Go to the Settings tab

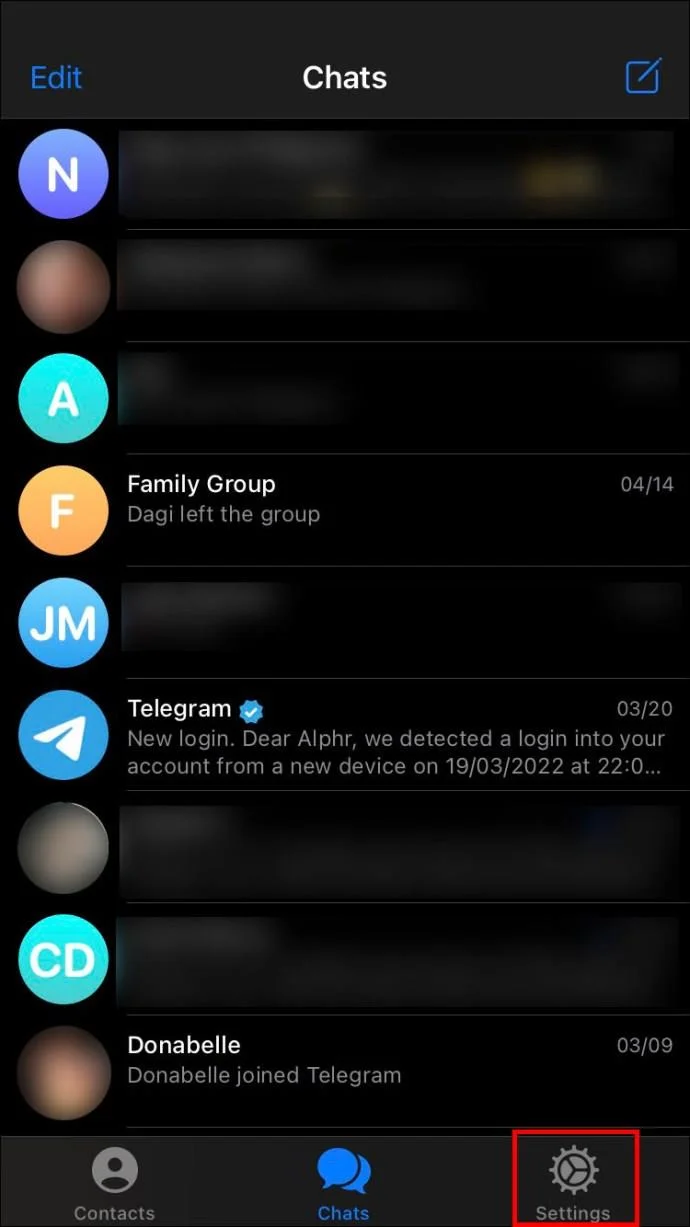coord(573,1184)
